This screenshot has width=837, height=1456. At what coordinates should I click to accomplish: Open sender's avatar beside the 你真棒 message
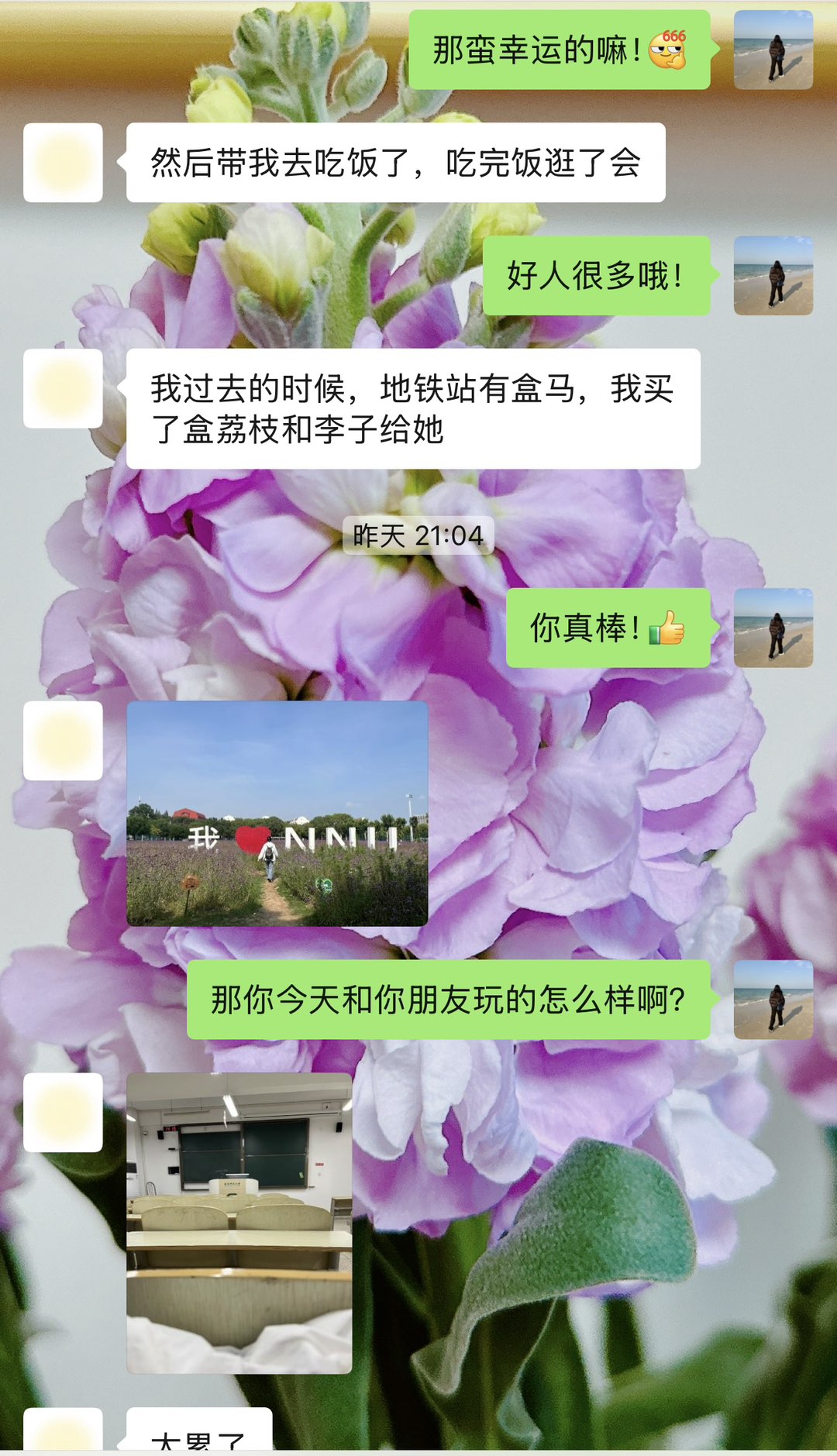[x=773, y=628]
